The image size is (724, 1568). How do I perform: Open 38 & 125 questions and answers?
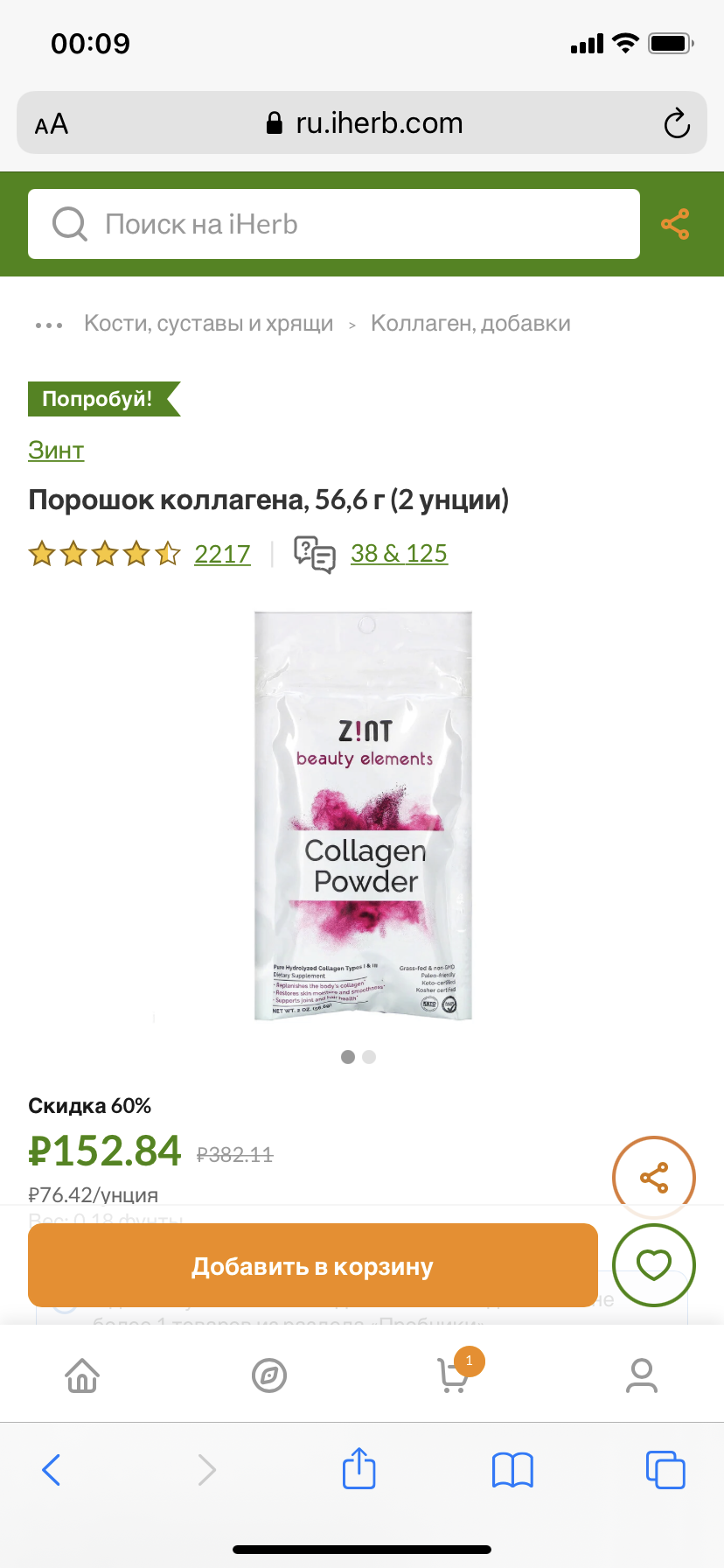point(399,553)
